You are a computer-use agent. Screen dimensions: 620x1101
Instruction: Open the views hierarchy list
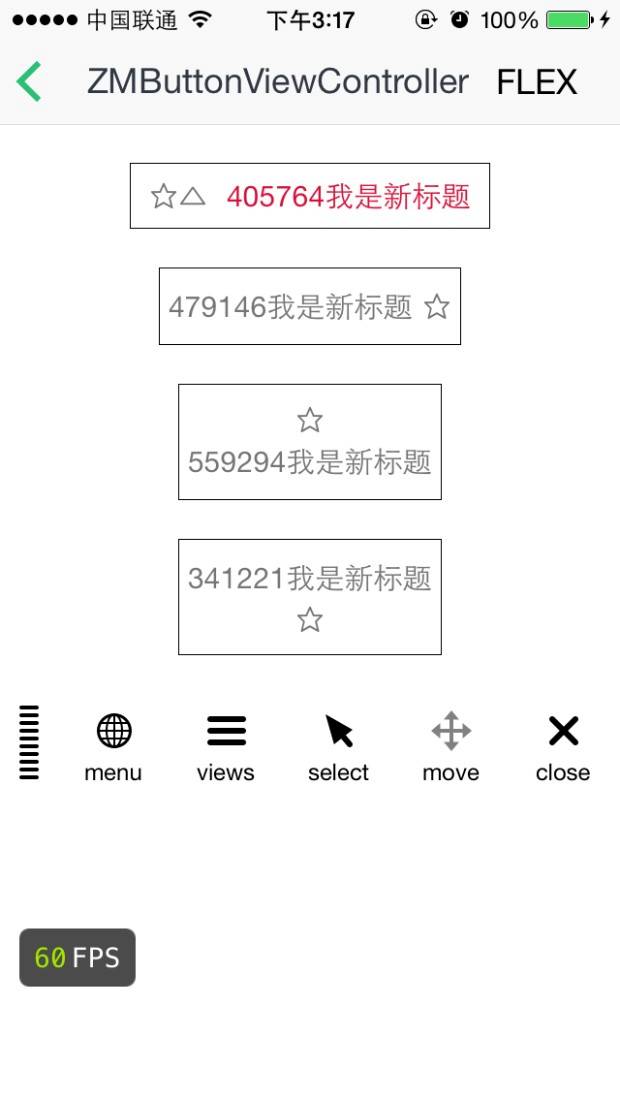pyautogui.click(x=226, y=745)
